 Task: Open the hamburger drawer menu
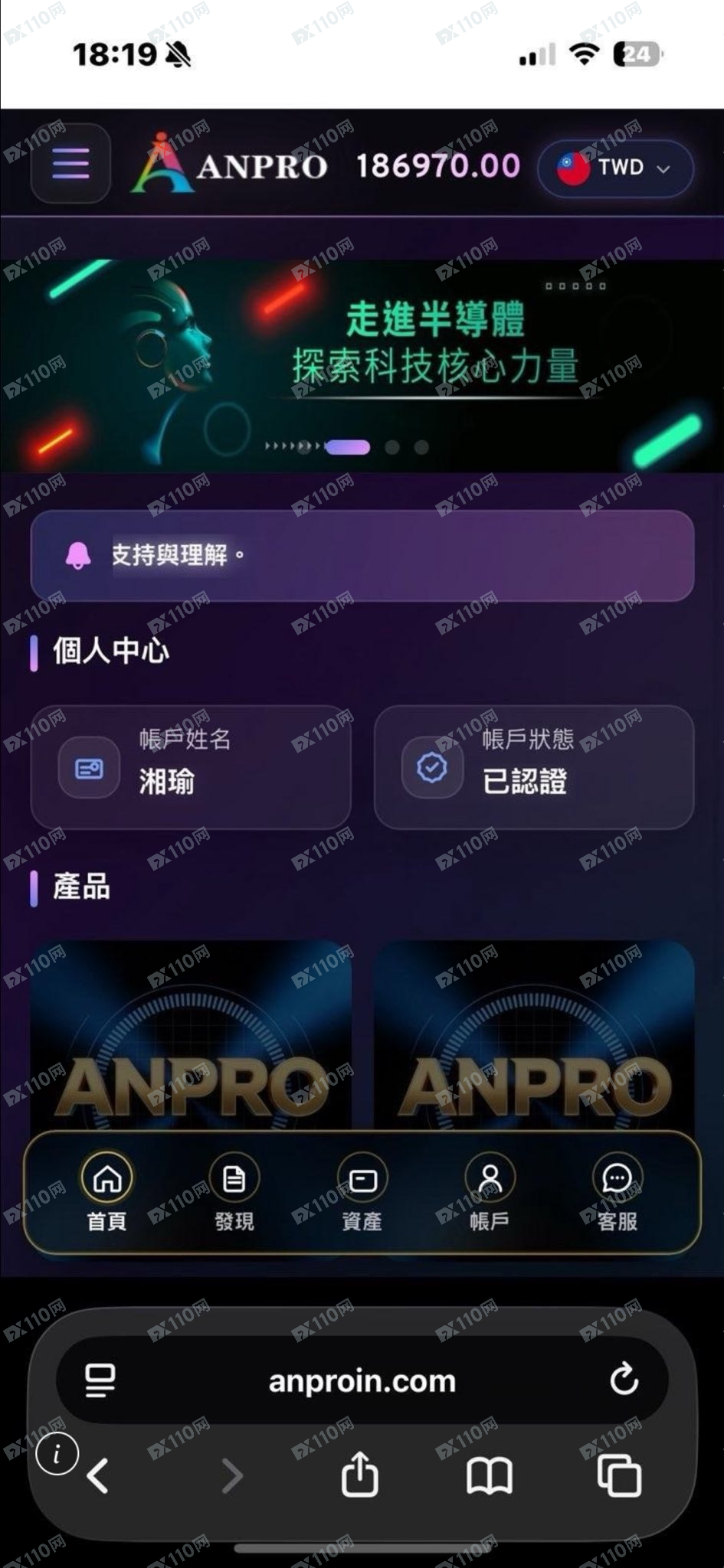pos(70,164)
